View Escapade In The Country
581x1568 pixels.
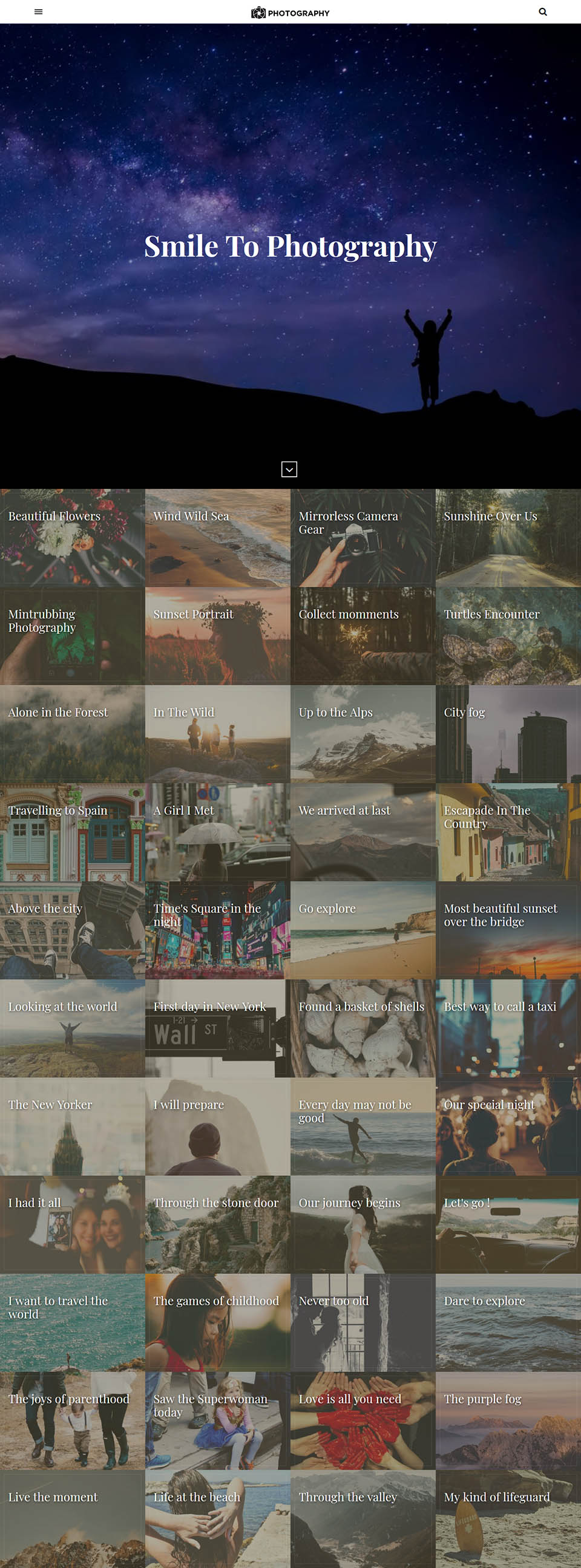tap(508, 832)
